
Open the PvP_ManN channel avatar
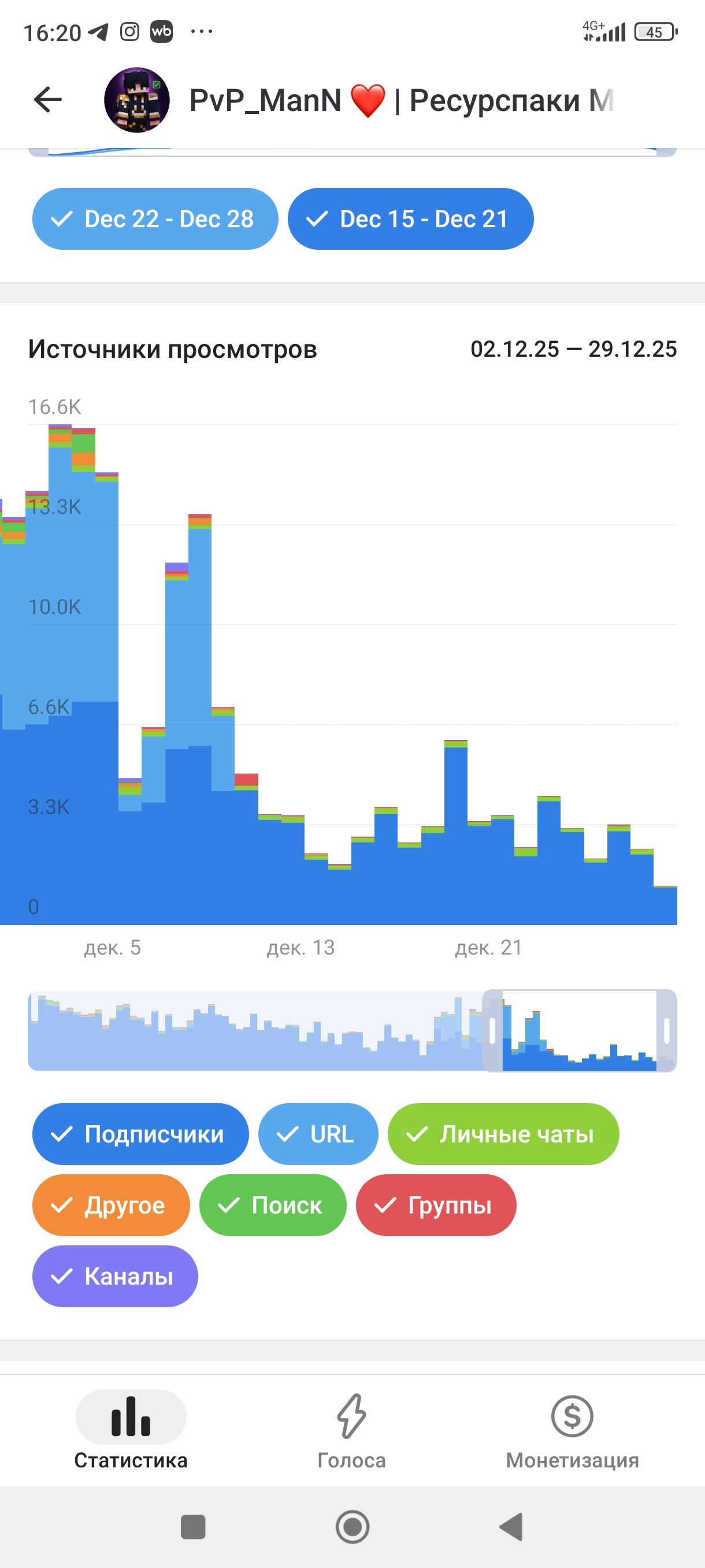click(137, 100)
